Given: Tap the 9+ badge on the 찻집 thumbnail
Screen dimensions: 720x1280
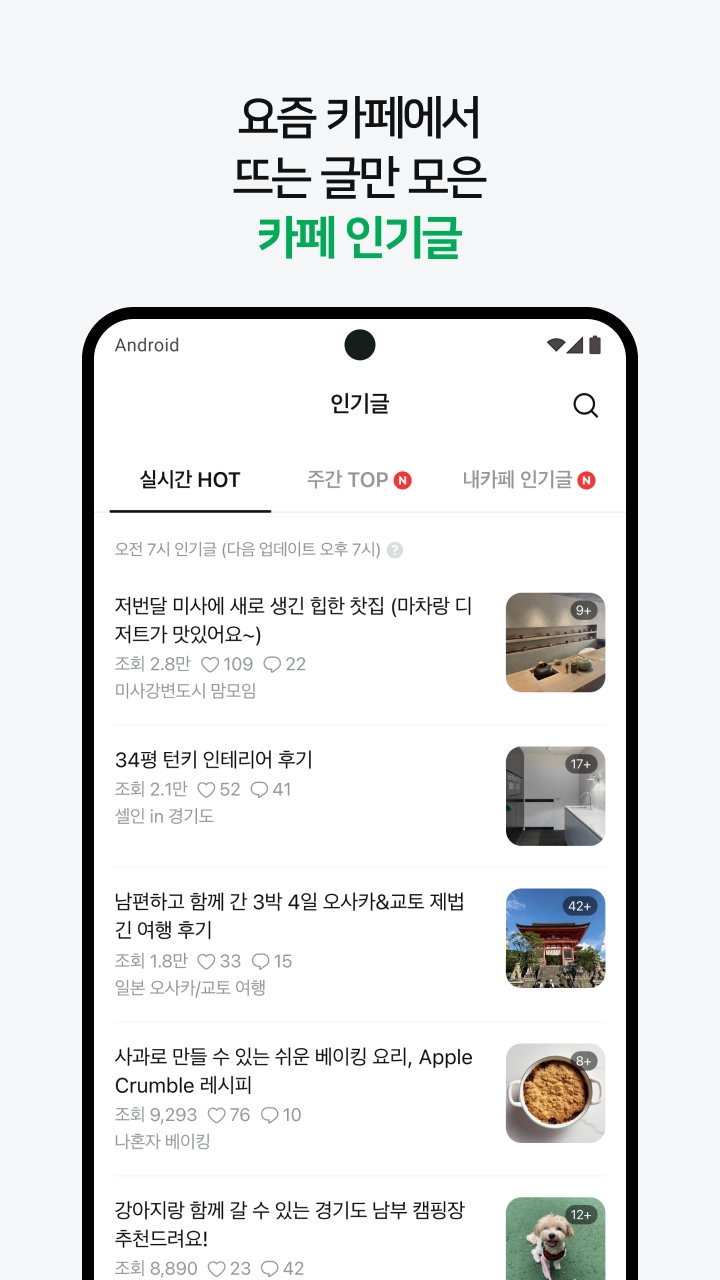Looking at the screenshot, I should pos(583,608).
